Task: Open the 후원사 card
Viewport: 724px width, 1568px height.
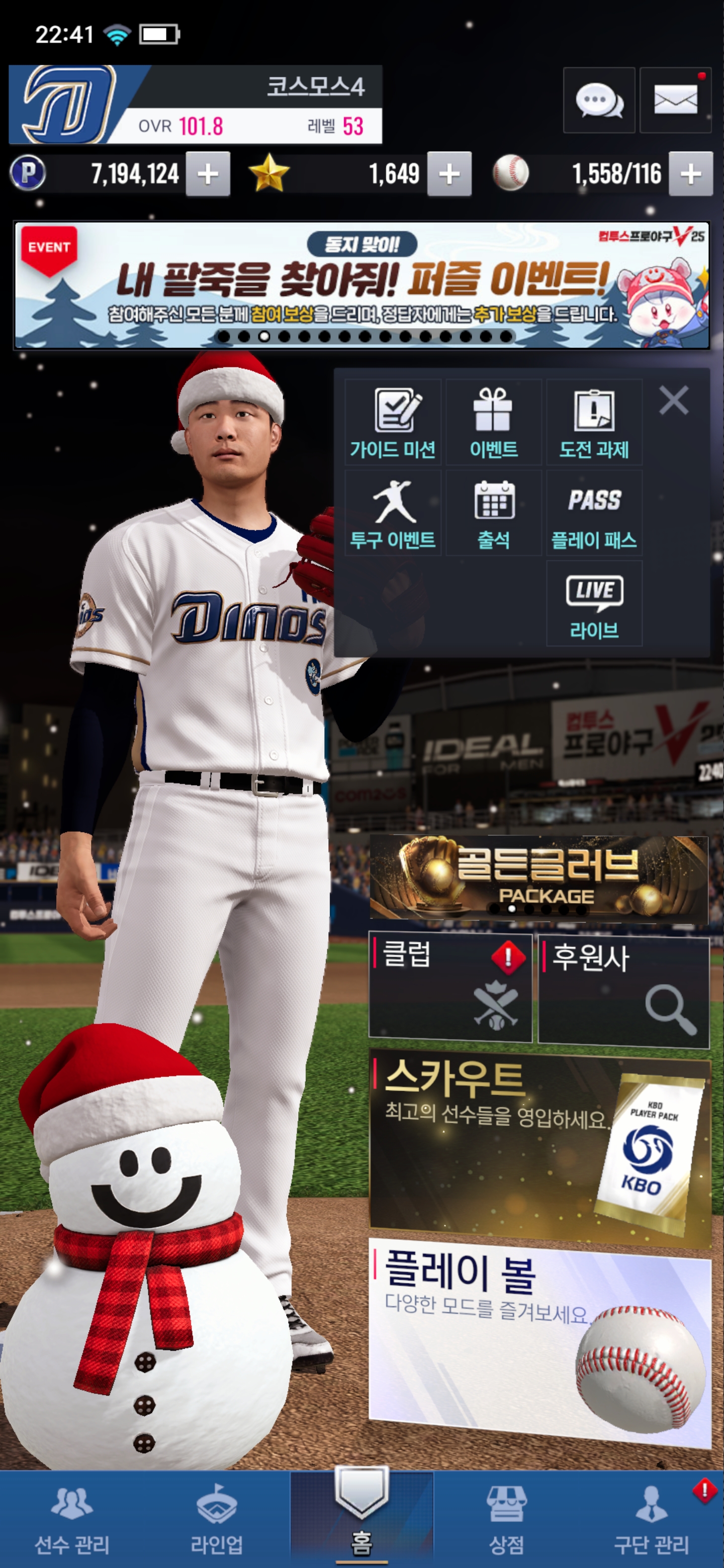Action: (x=623, y=990)
